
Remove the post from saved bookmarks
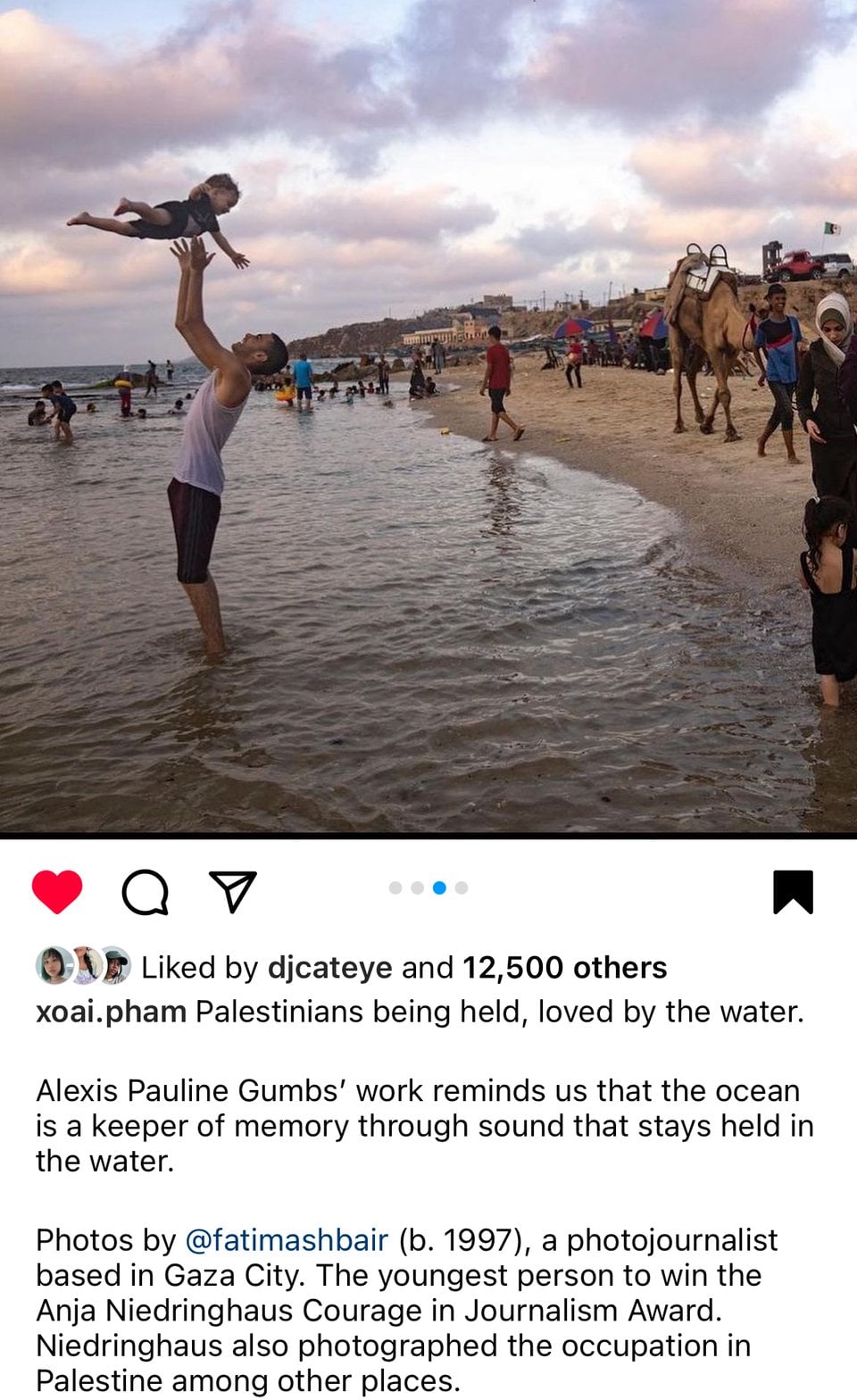click(x=793, y=891)
